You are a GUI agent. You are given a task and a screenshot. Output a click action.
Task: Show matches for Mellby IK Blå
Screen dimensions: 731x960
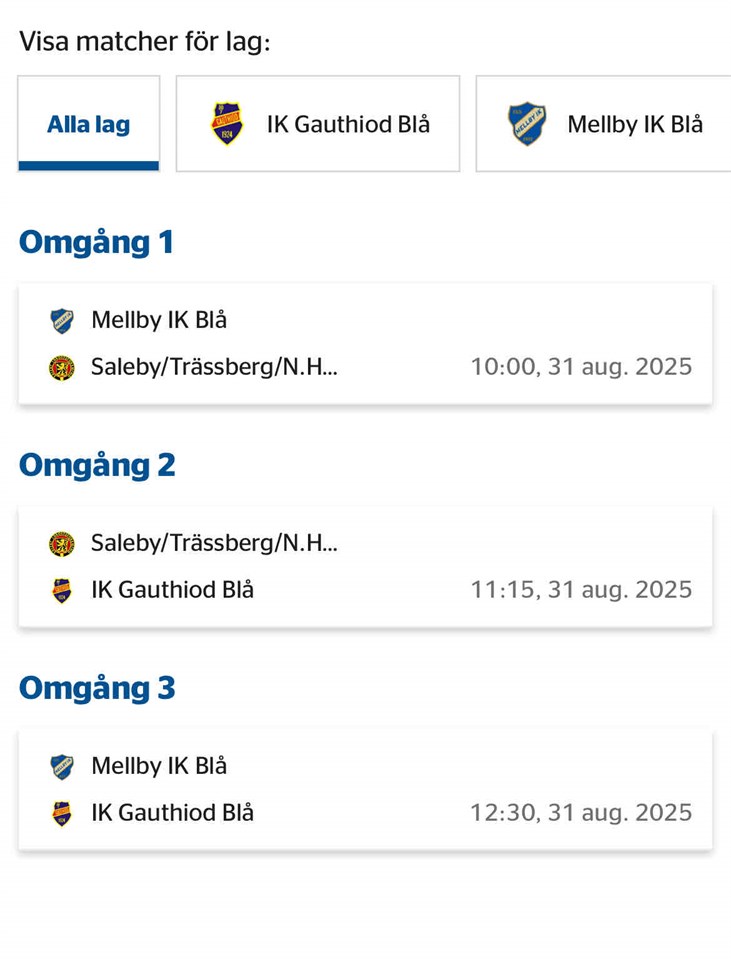click(603, 124)
